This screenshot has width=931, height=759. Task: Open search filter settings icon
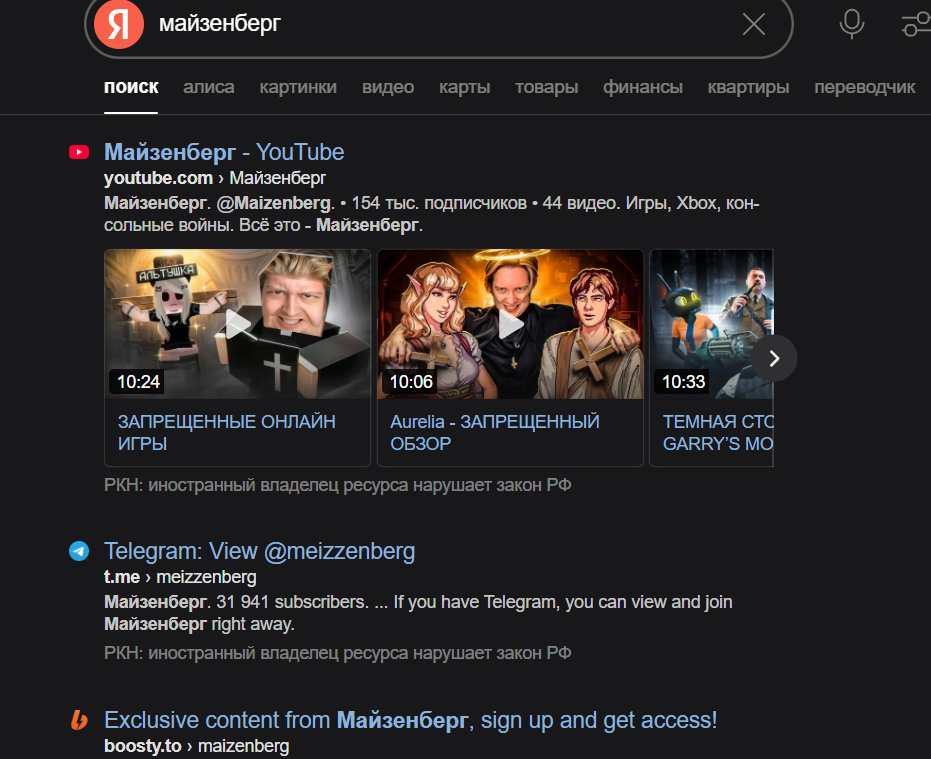pos(915,24)
